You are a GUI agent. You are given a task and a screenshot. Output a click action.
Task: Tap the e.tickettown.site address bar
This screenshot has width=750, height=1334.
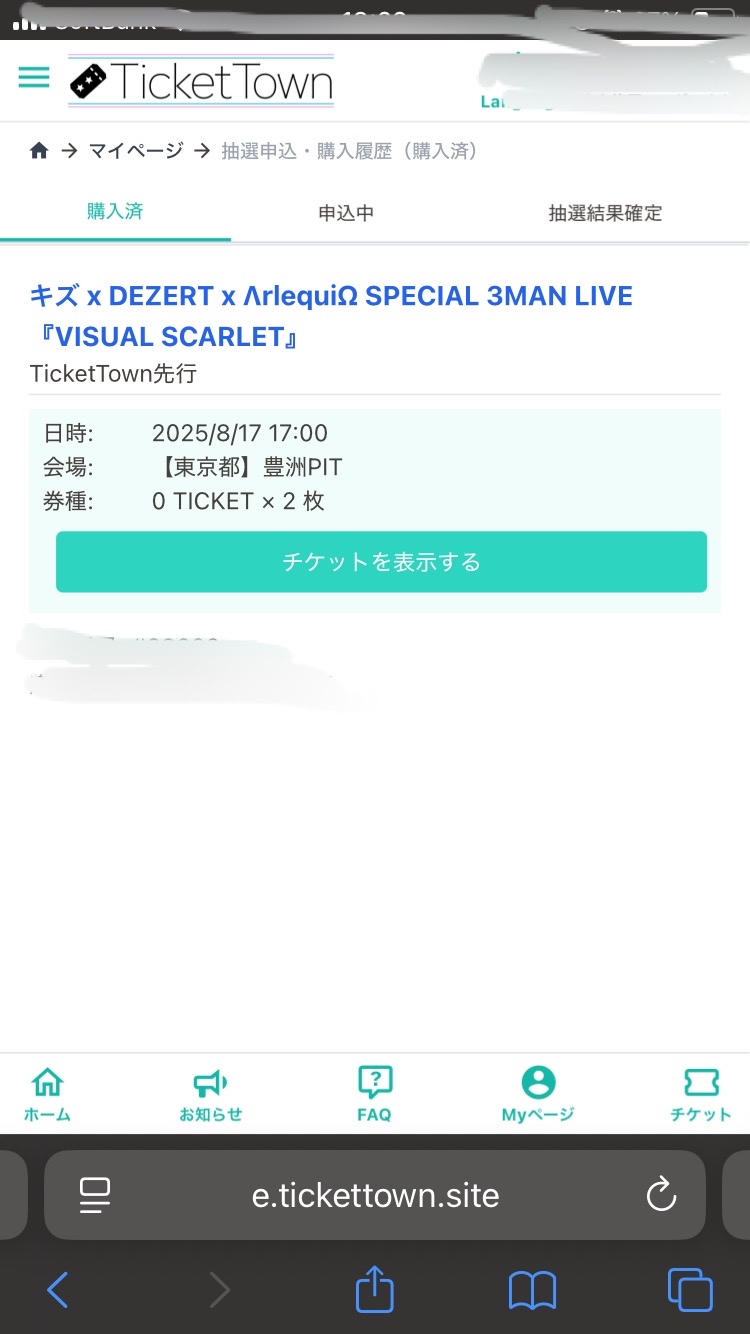375,1195
